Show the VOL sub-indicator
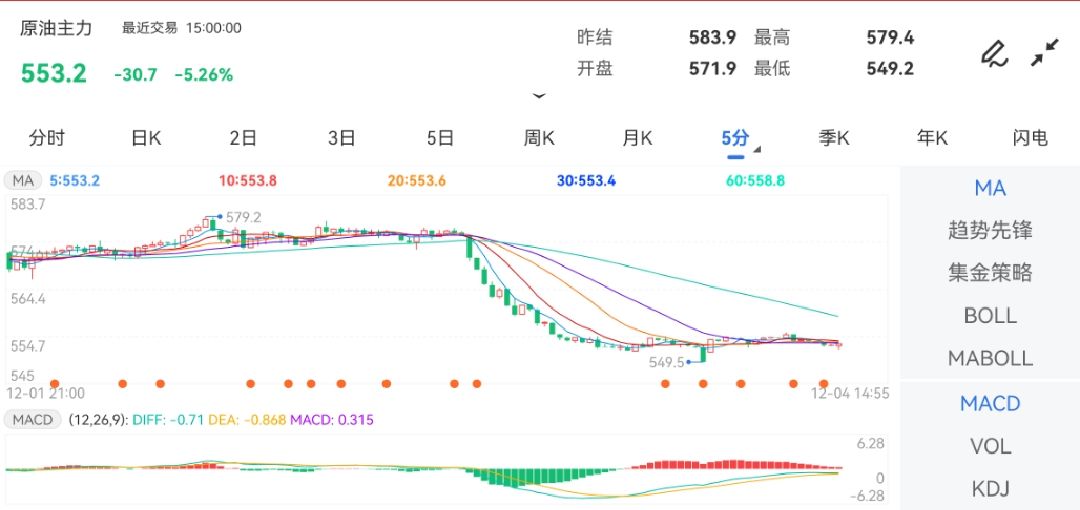 990,446
